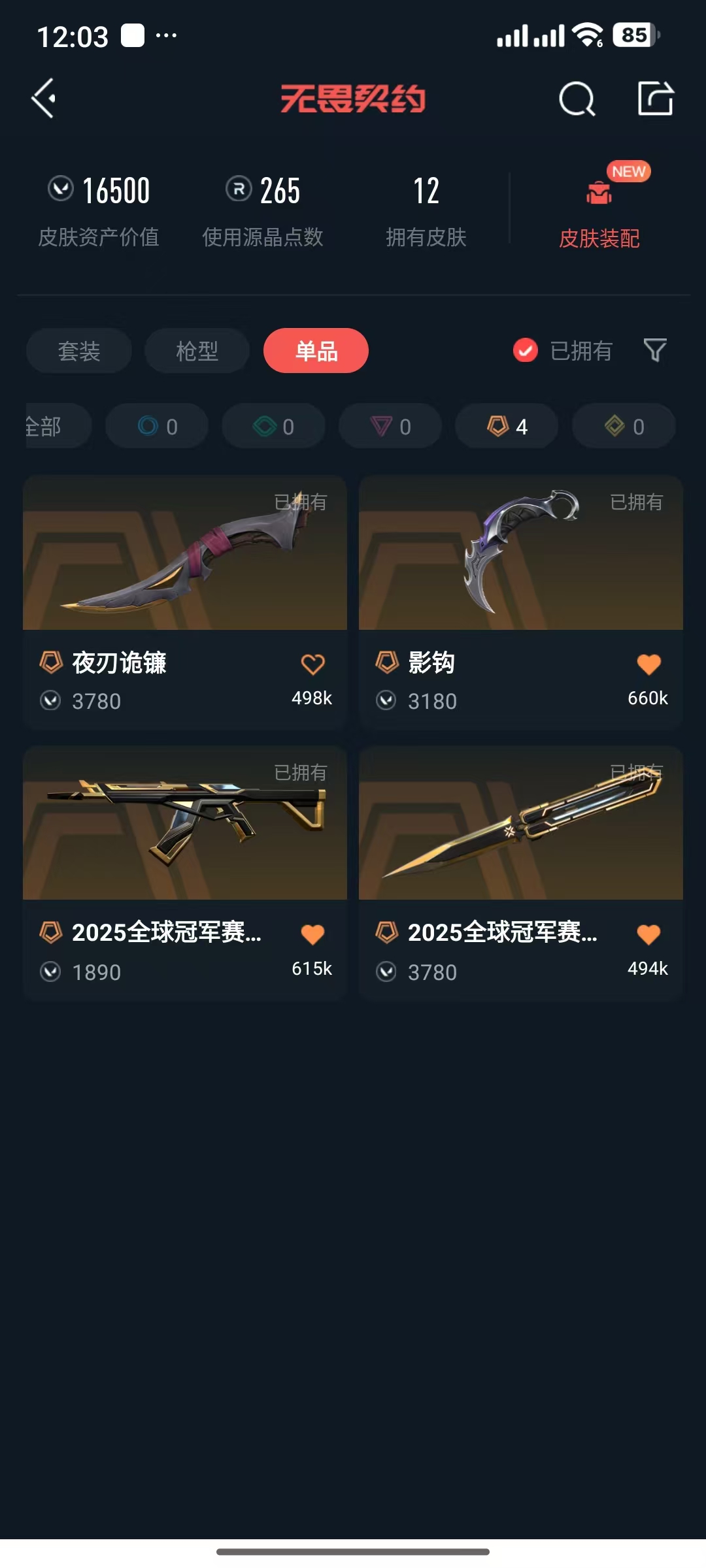Select the 单品 tab
The width and height of the screenshot is (706, 1568).
[x=316, y=351]
